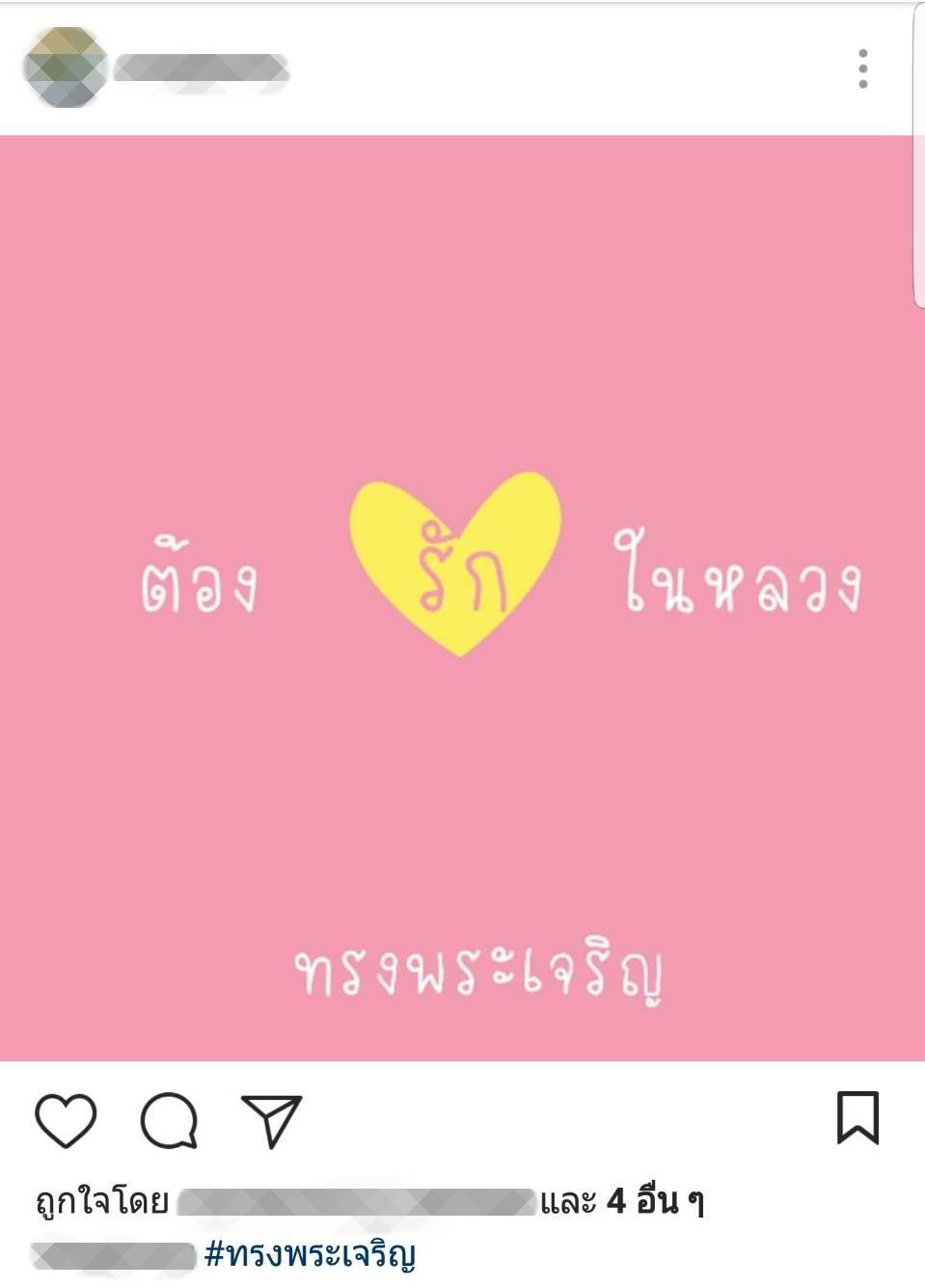Screen dimensions: 925x1288
Task: Open the #ทรงพระเจริญ hashtag link
Action: tap(310, 1254)
